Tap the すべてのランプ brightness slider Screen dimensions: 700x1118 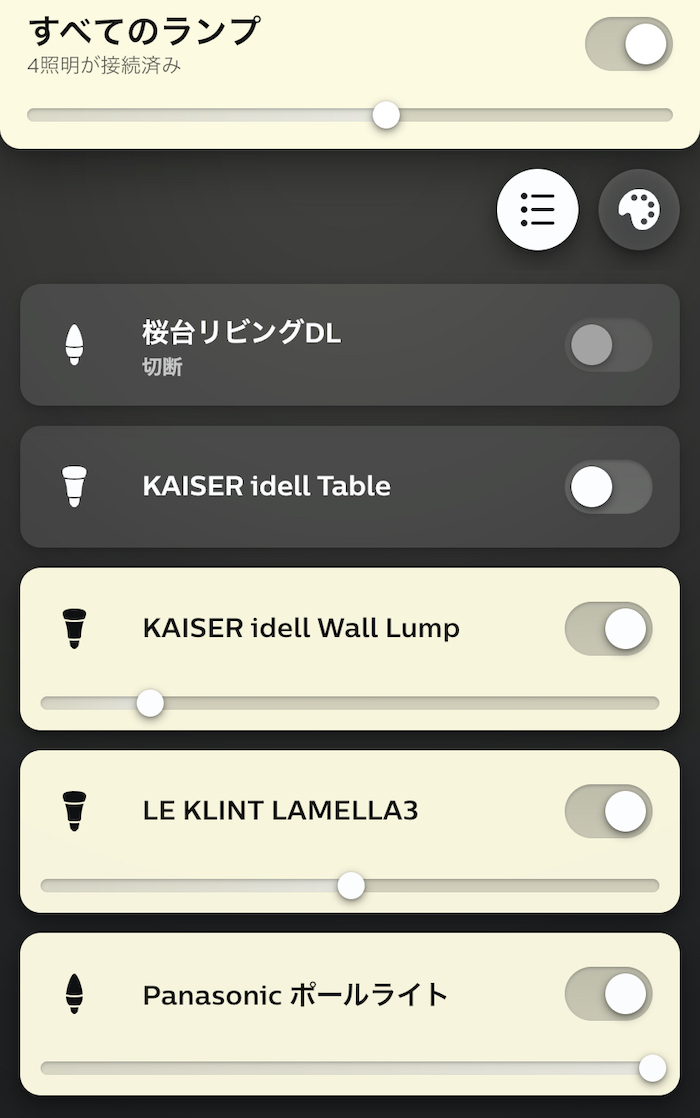[x=386, y=115]
